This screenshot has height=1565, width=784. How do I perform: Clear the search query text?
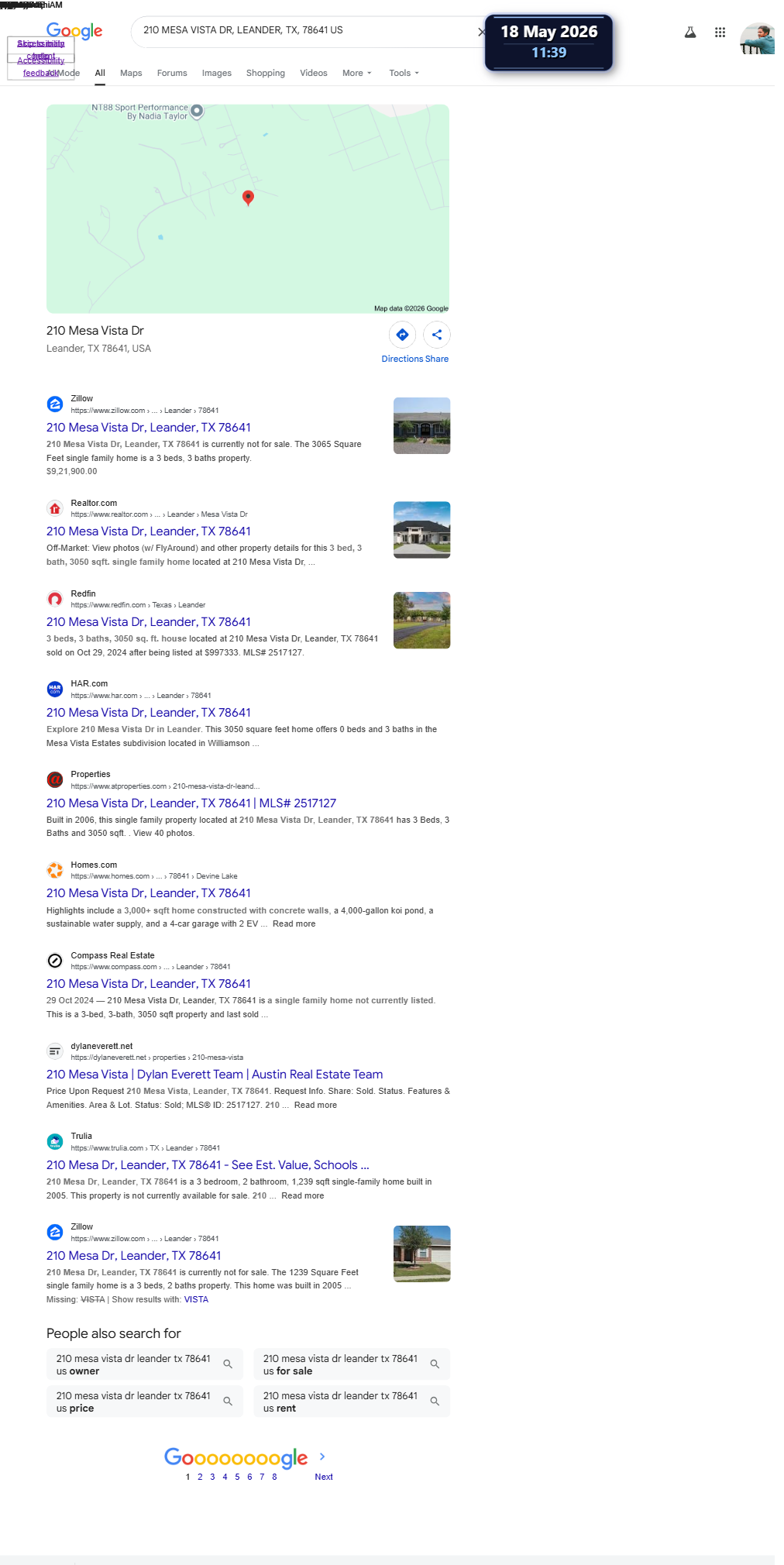[481, 32]
